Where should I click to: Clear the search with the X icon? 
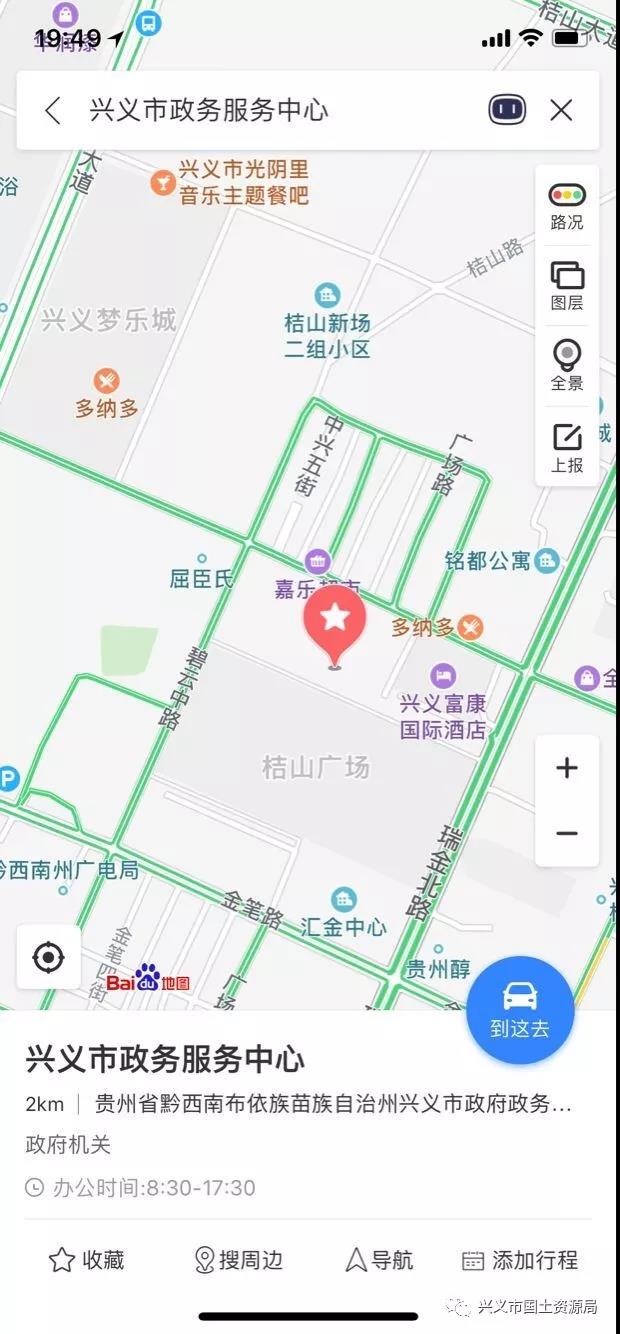(562, 110)
